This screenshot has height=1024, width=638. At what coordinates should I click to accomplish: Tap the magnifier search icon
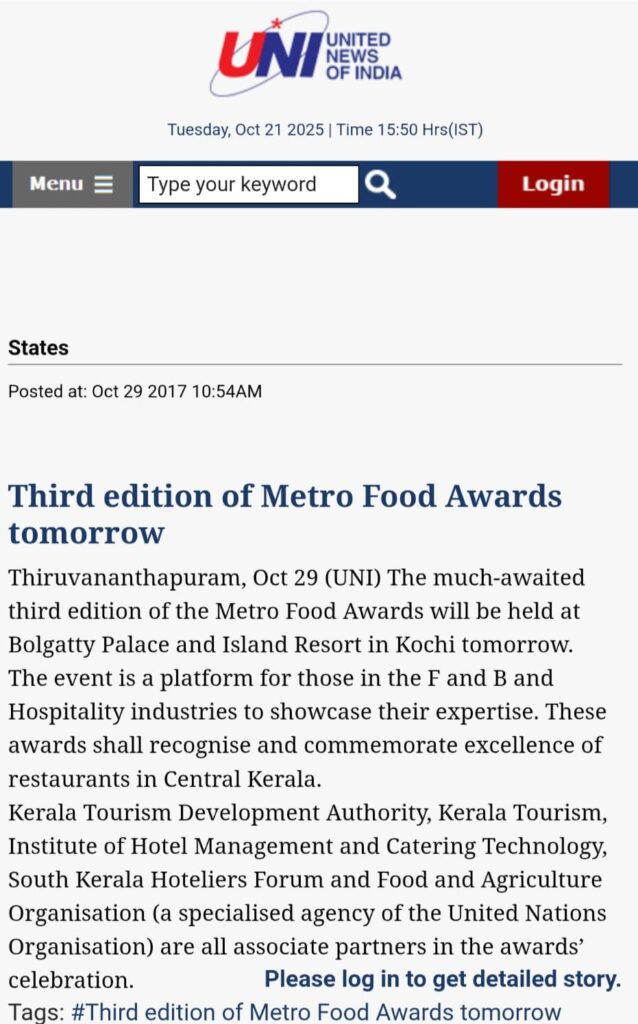click(380, 184)
